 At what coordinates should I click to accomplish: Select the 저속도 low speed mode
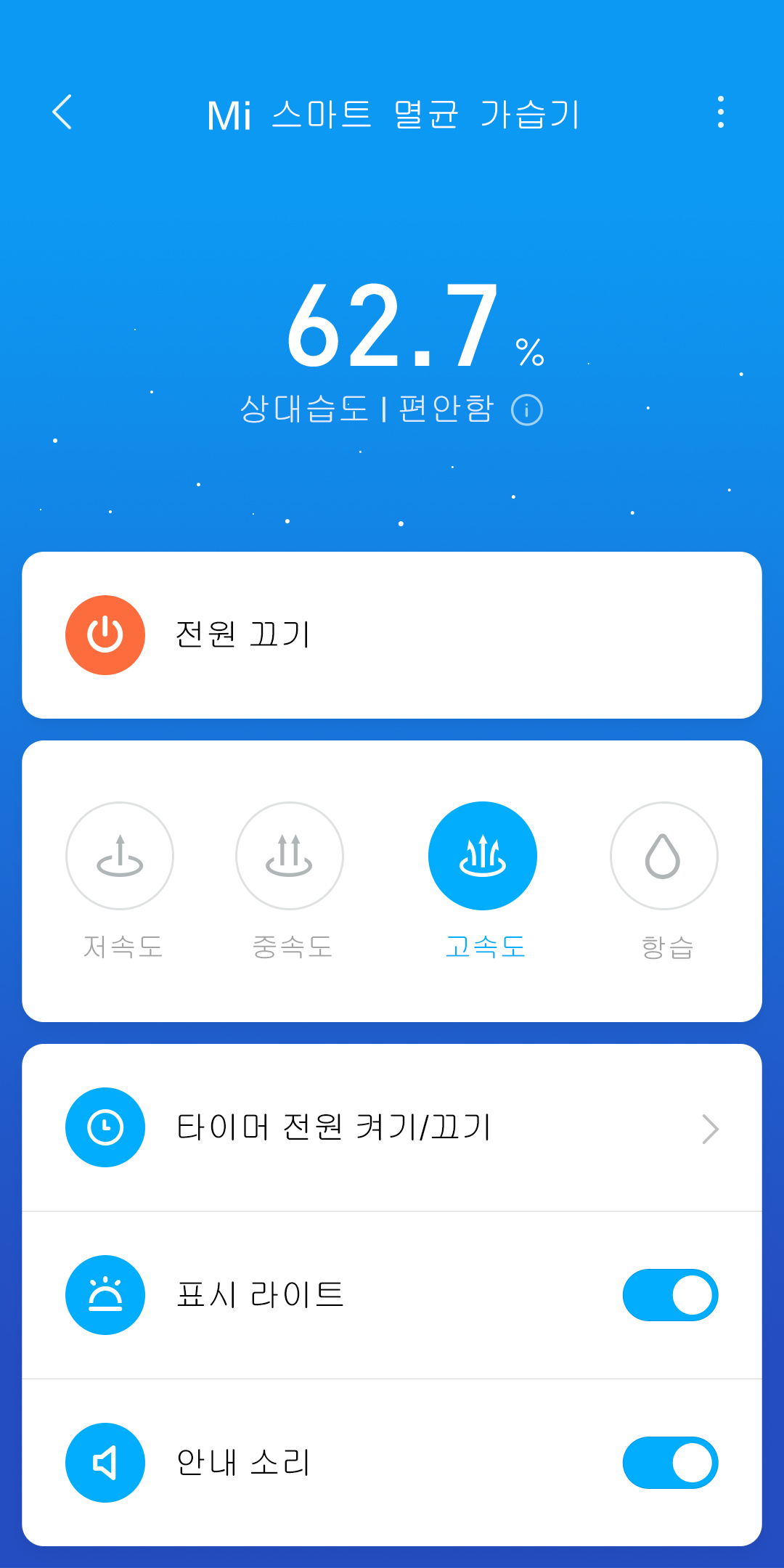(x=120, y=856)
